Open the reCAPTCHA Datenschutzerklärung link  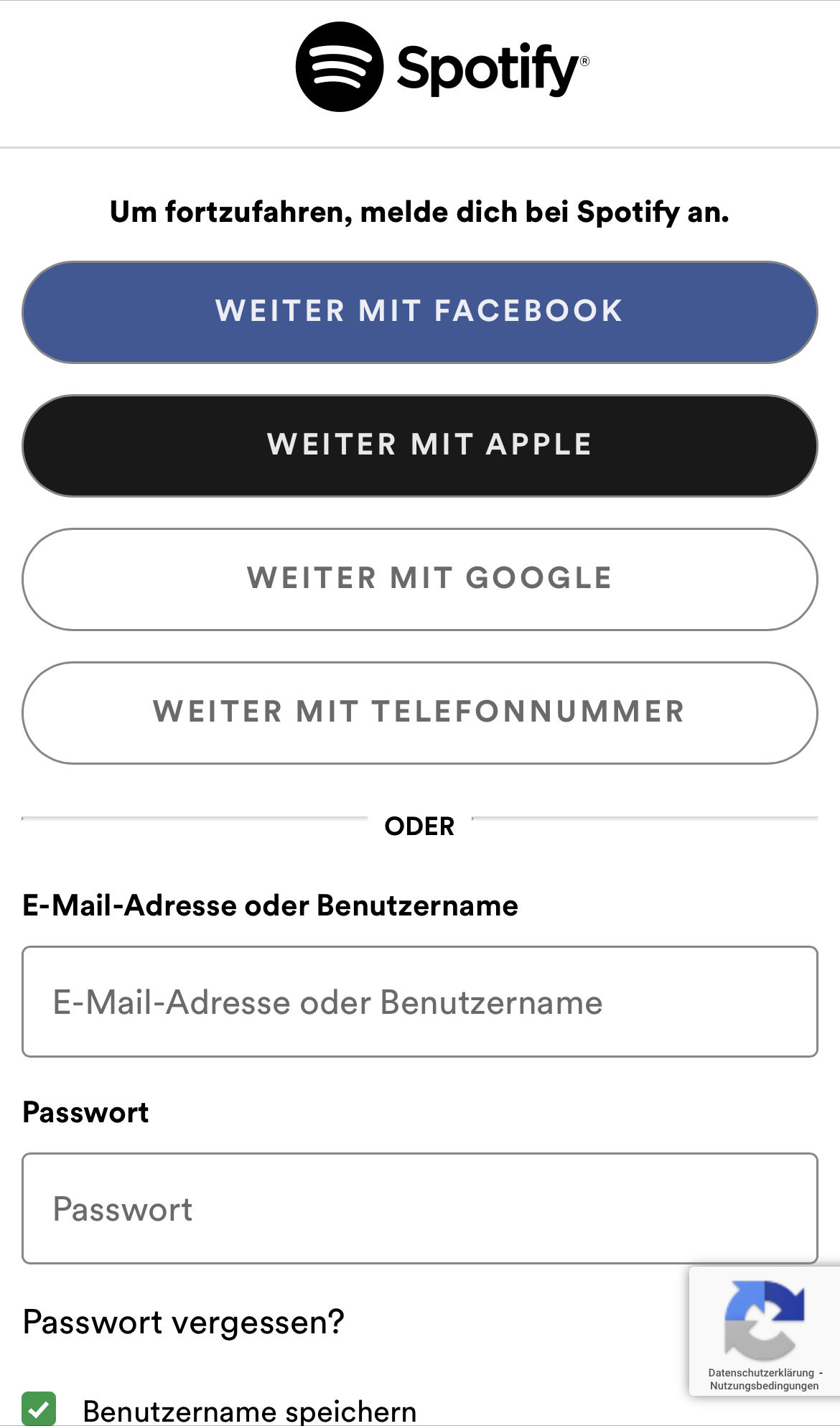(x=760, y=1373)
